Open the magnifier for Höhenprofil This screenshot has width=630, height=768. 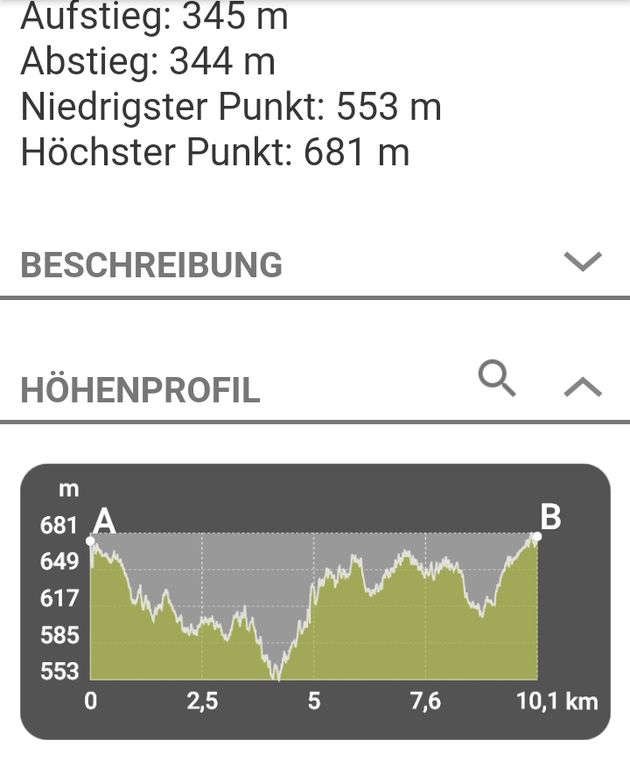[x=497, y=379]
